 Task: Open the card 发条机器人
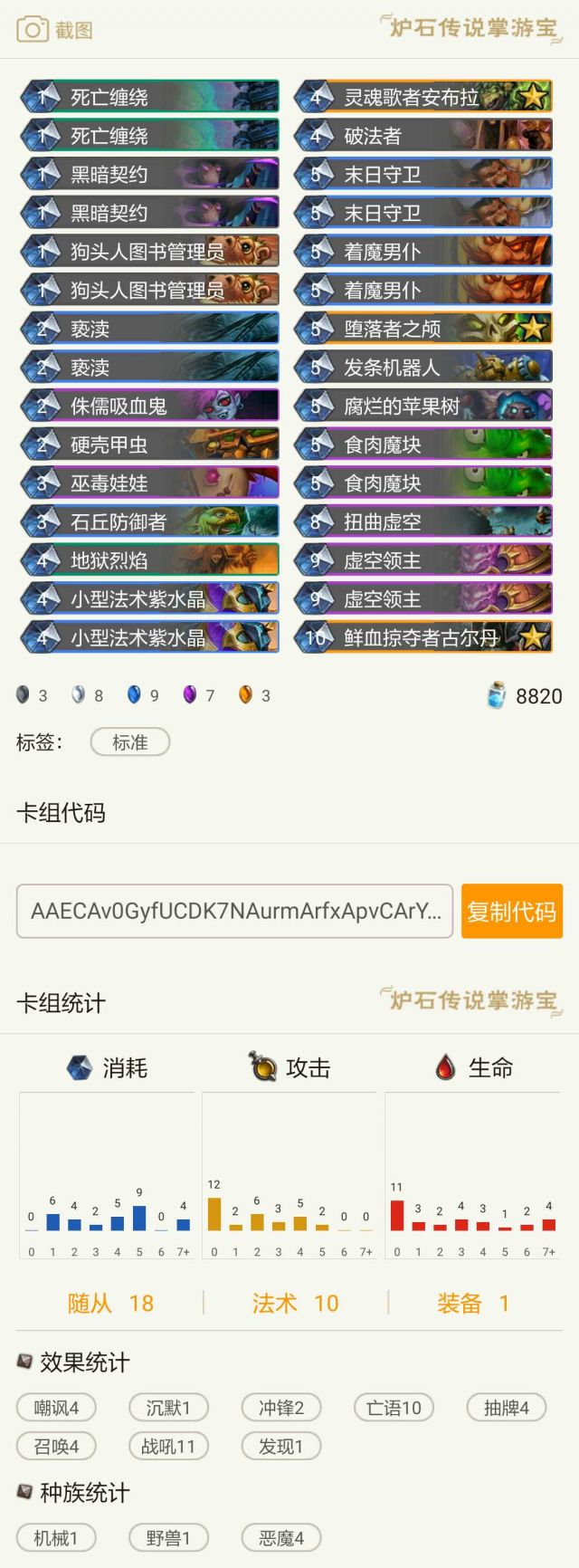tap(422, 368)
